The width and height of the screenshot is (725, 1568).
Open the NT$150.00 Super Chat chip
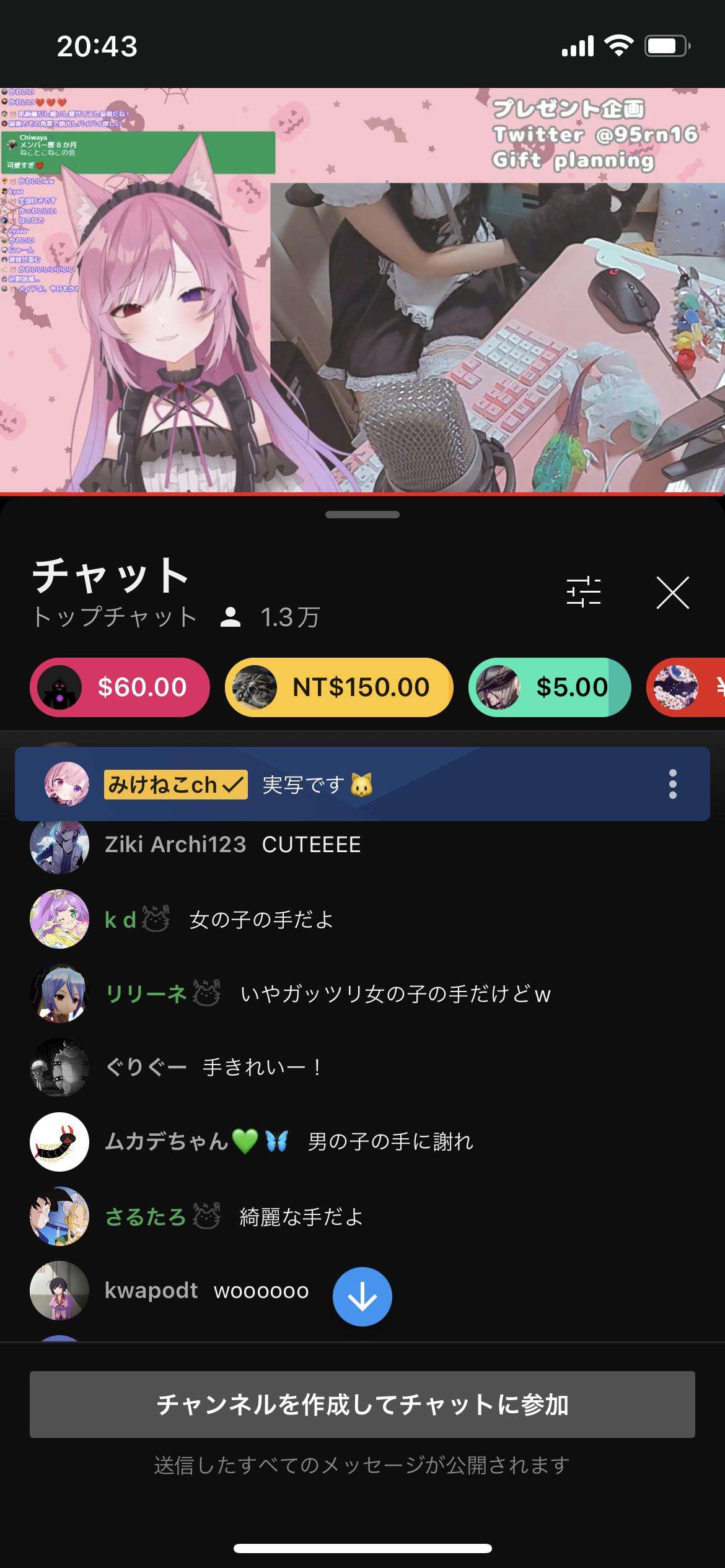coord(338,687)
